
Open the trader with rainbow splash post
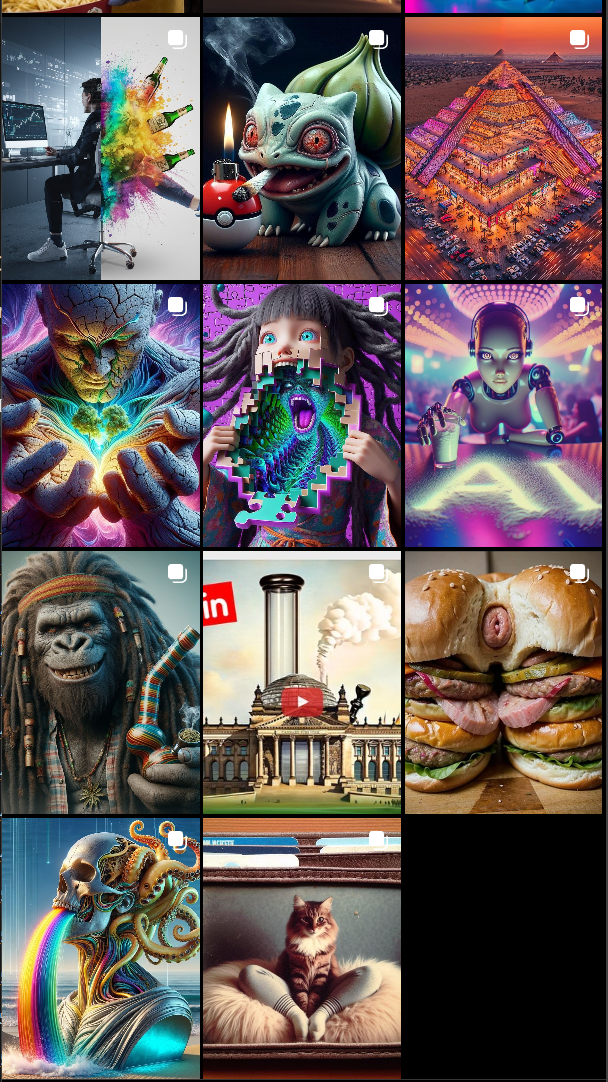click(x=100, y=148)
